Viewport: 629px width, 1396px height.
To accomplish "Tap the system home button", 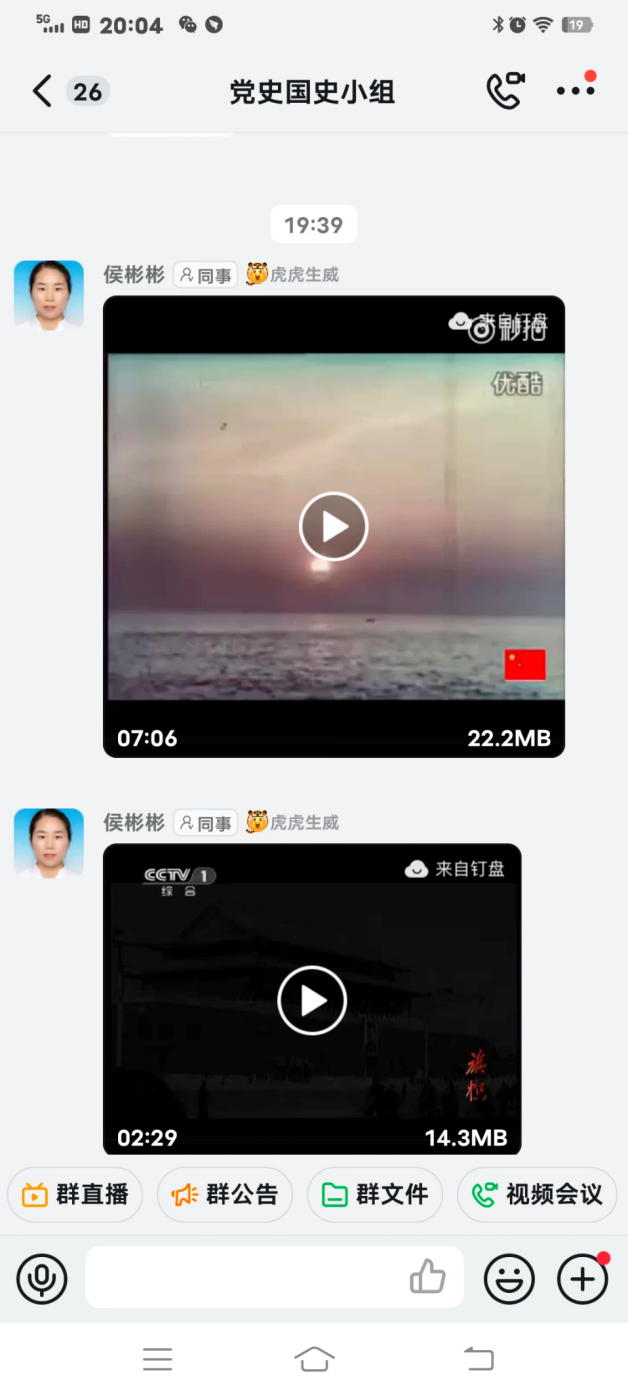I will [x=314, y=1359].
